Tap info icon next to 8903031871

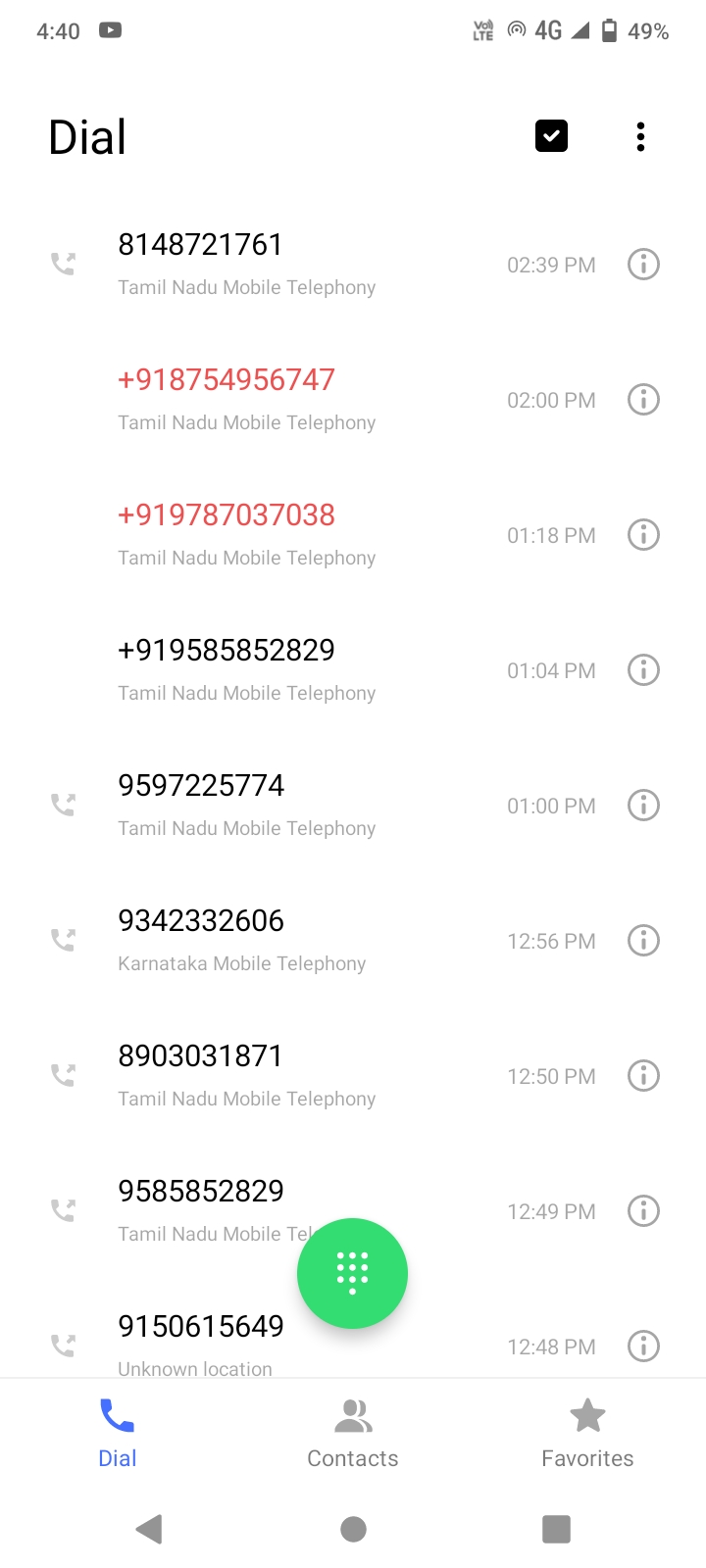(643, 1076)
